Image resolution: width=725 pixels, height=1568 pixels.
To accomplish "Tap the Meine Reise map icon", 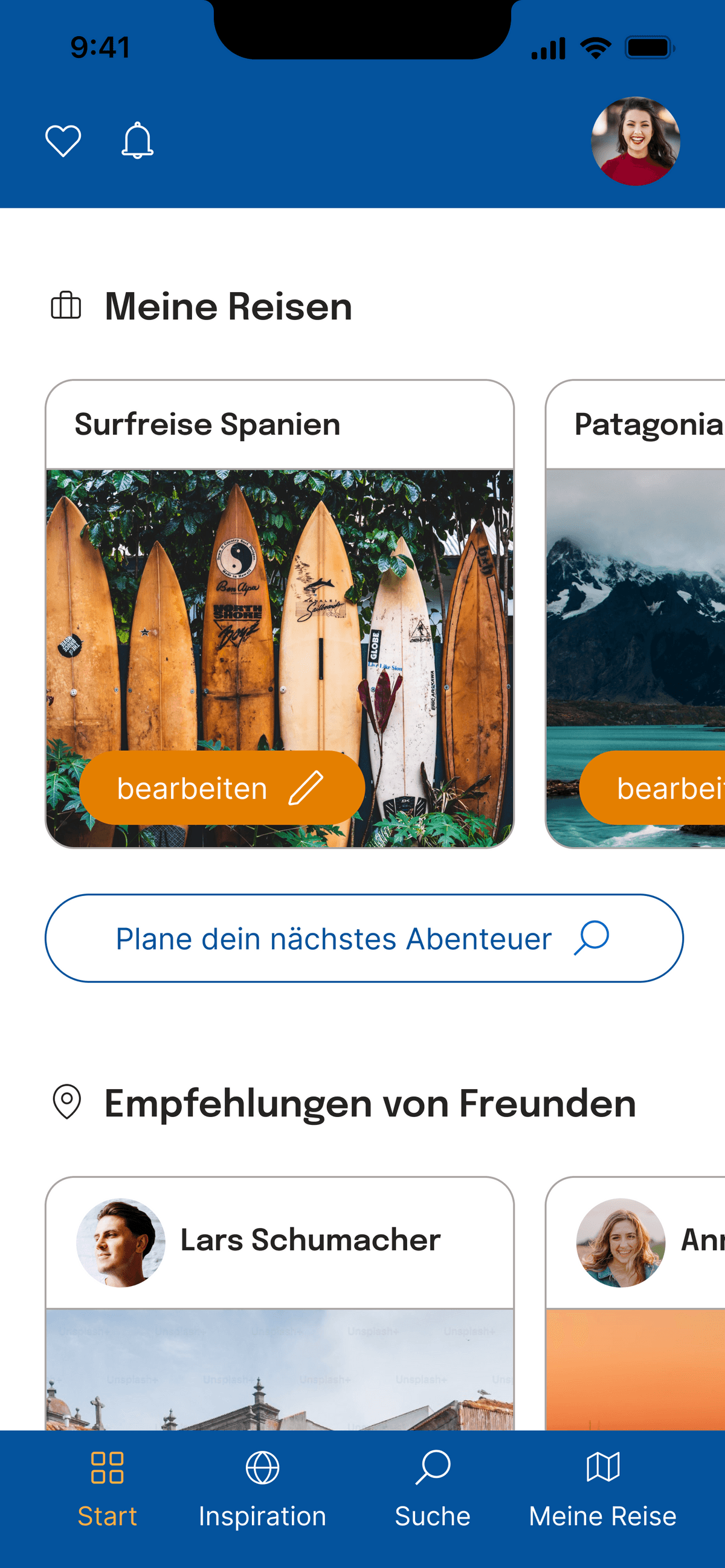I will coord(604,1467).
